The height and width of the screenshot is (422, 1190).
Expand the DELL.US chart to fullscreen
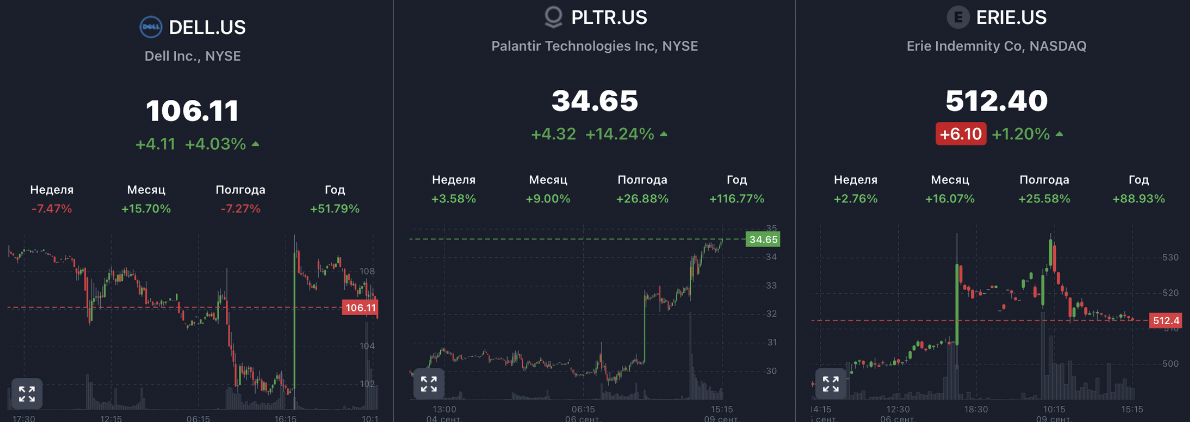[27, 394]
